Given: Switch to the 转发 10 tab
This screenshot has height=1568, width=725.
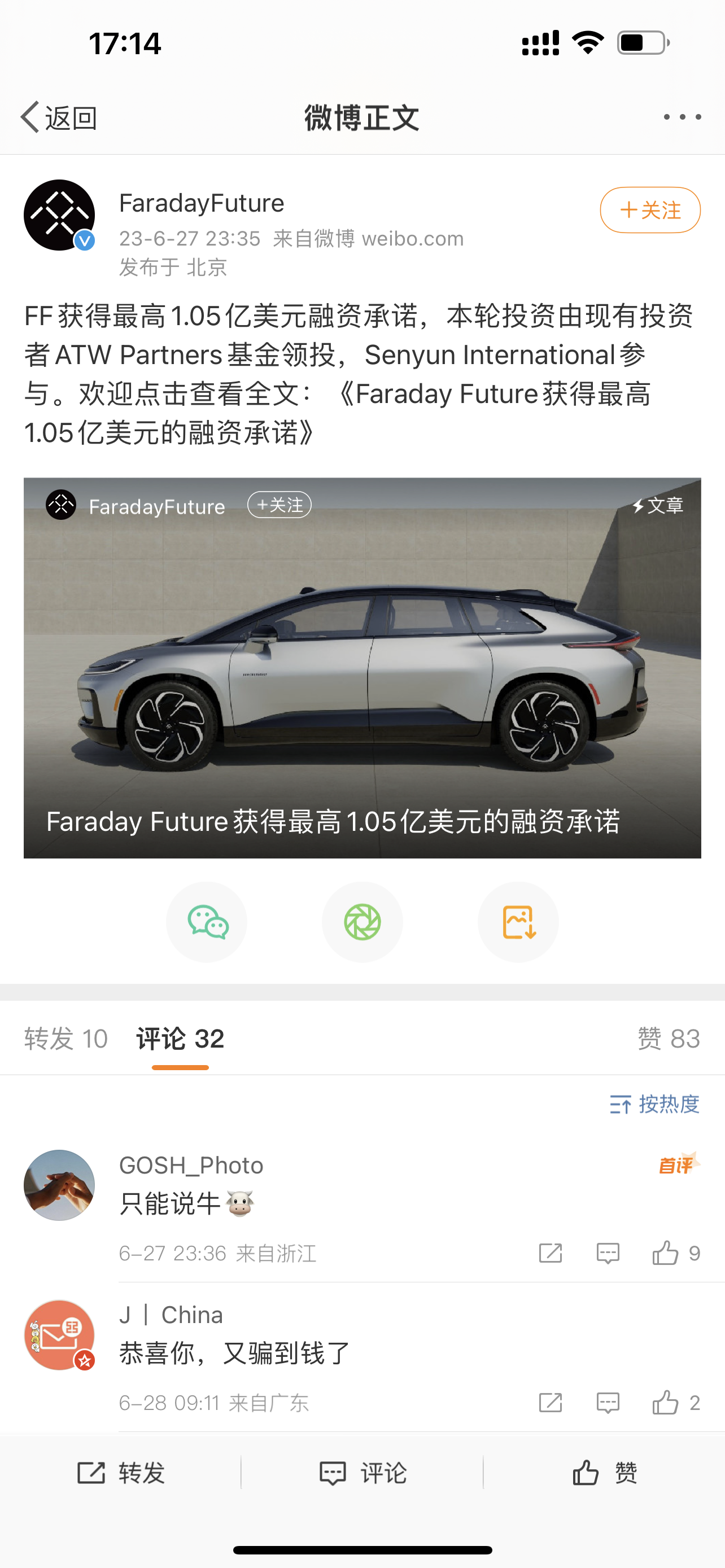Looking at the screenshot, I should 65,1039.
